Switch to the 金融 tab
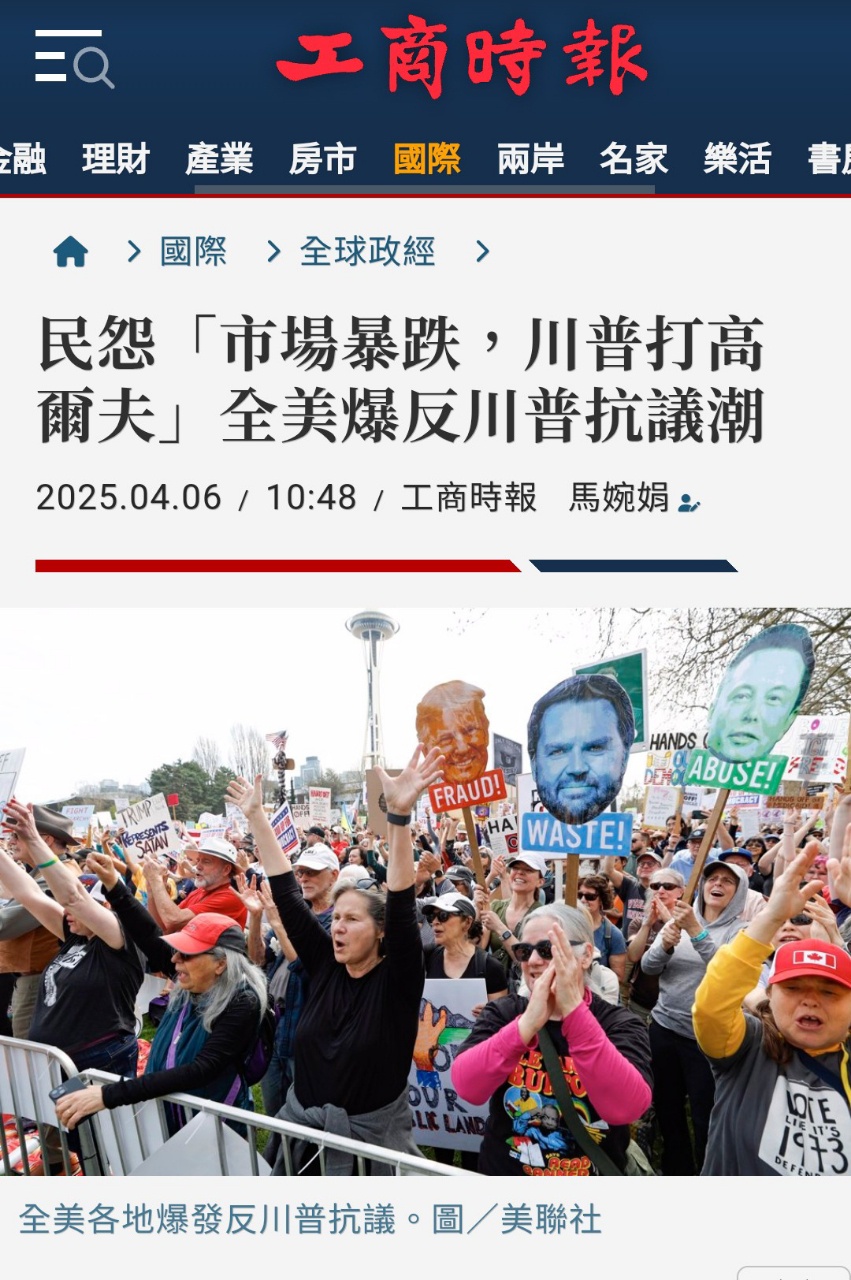 (22, 159)
